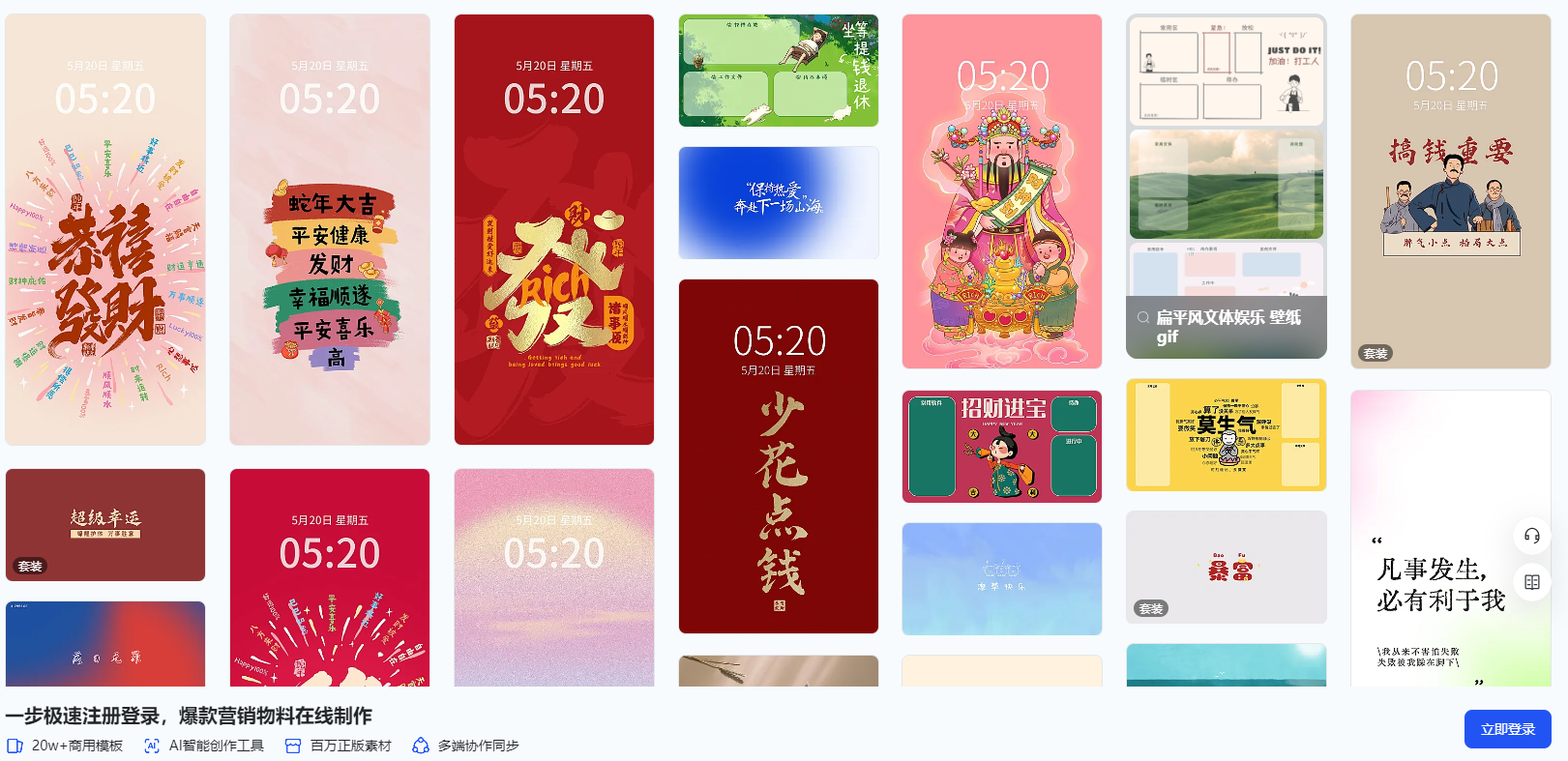Screen dimensions: 1568x761
Task: Select the red 發 Rich wallpaper template
Action: tap(554, 229)
